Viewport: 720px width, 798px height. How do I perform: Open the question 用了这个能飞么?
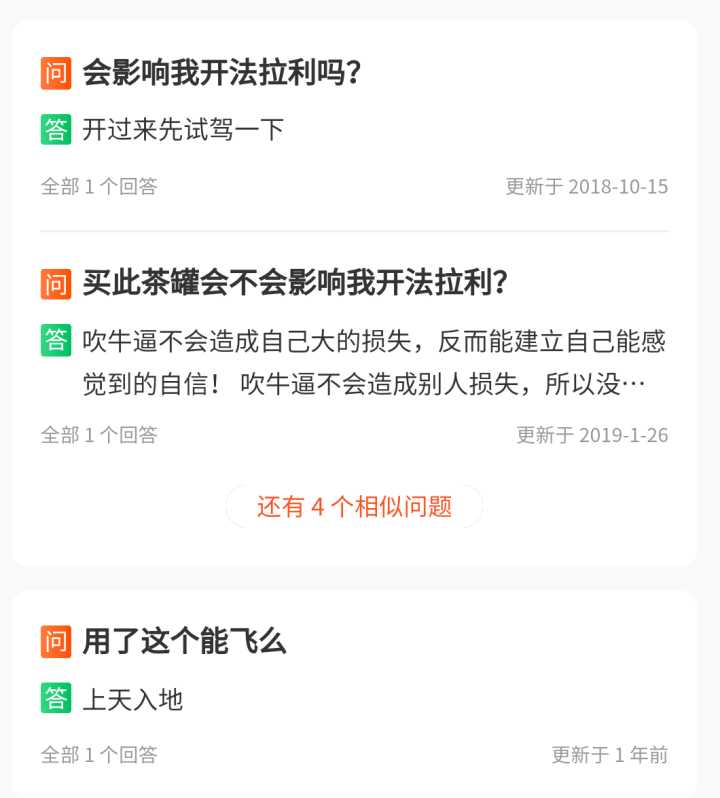184,642
